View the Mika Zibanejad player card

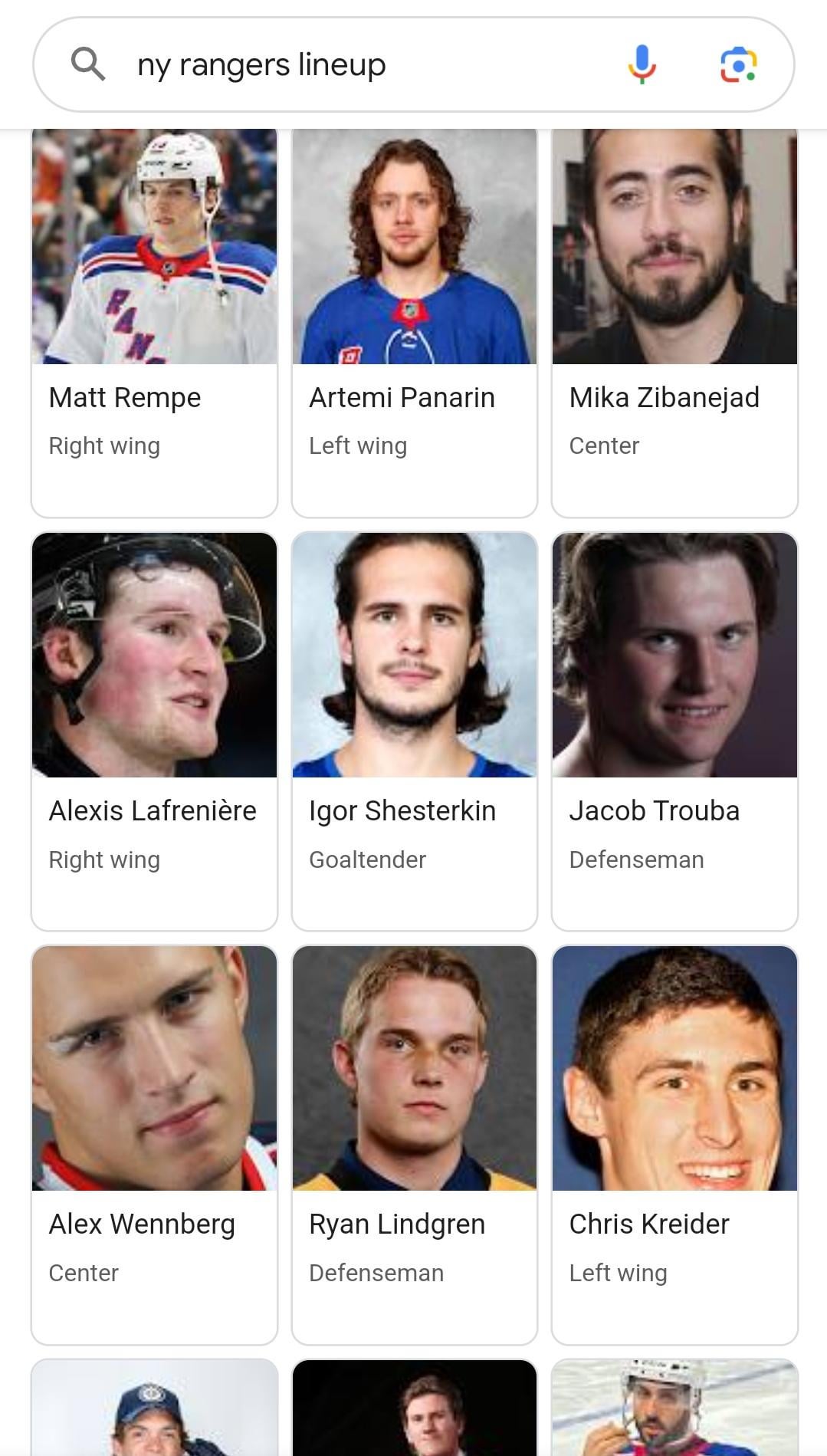click(674, 322)
